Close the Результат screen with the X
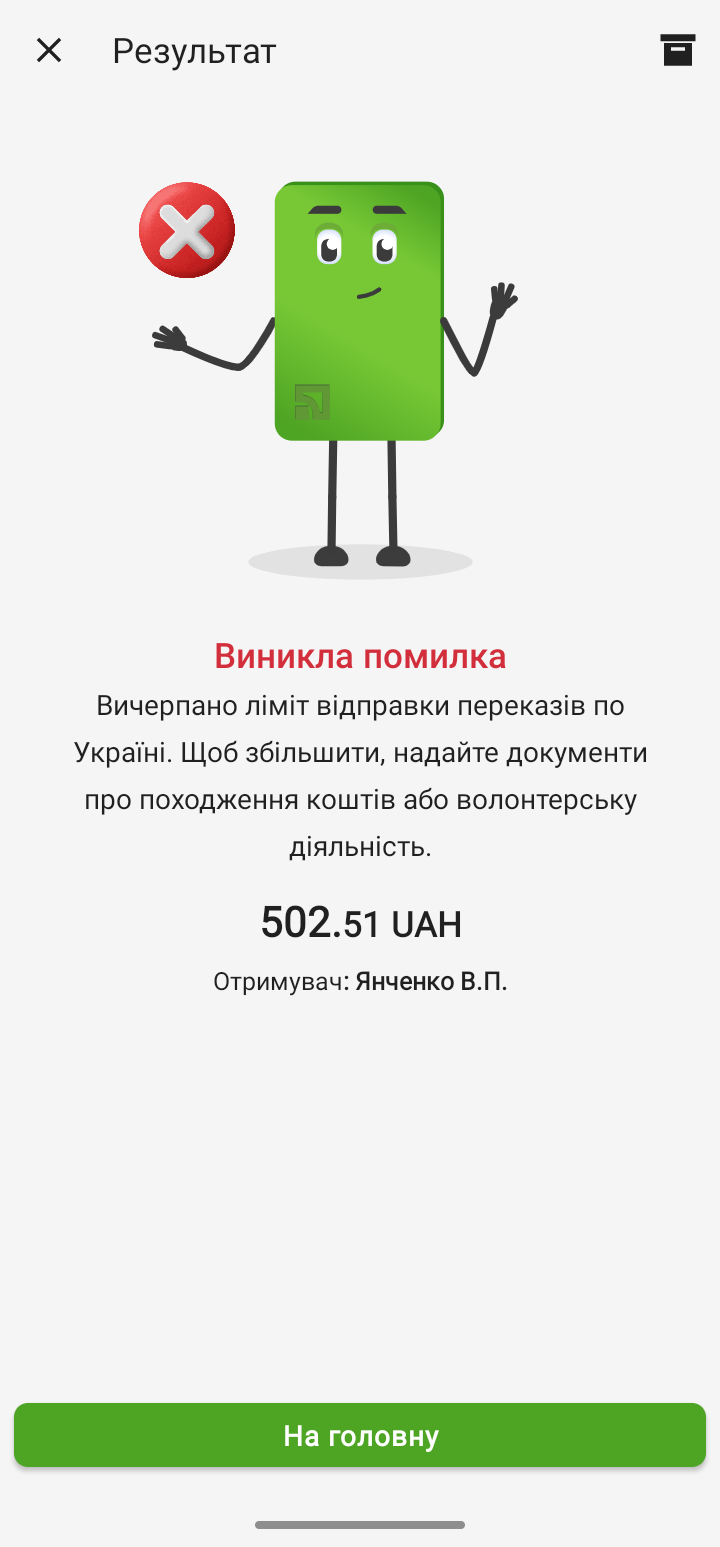 pyautogui.click(x=49, y=51)
